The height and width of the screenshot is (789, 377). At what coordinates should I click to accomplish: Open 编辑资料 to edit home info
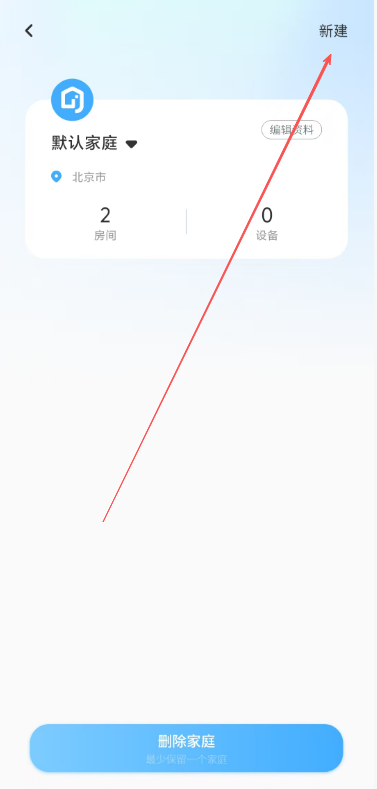coord(291,130)
